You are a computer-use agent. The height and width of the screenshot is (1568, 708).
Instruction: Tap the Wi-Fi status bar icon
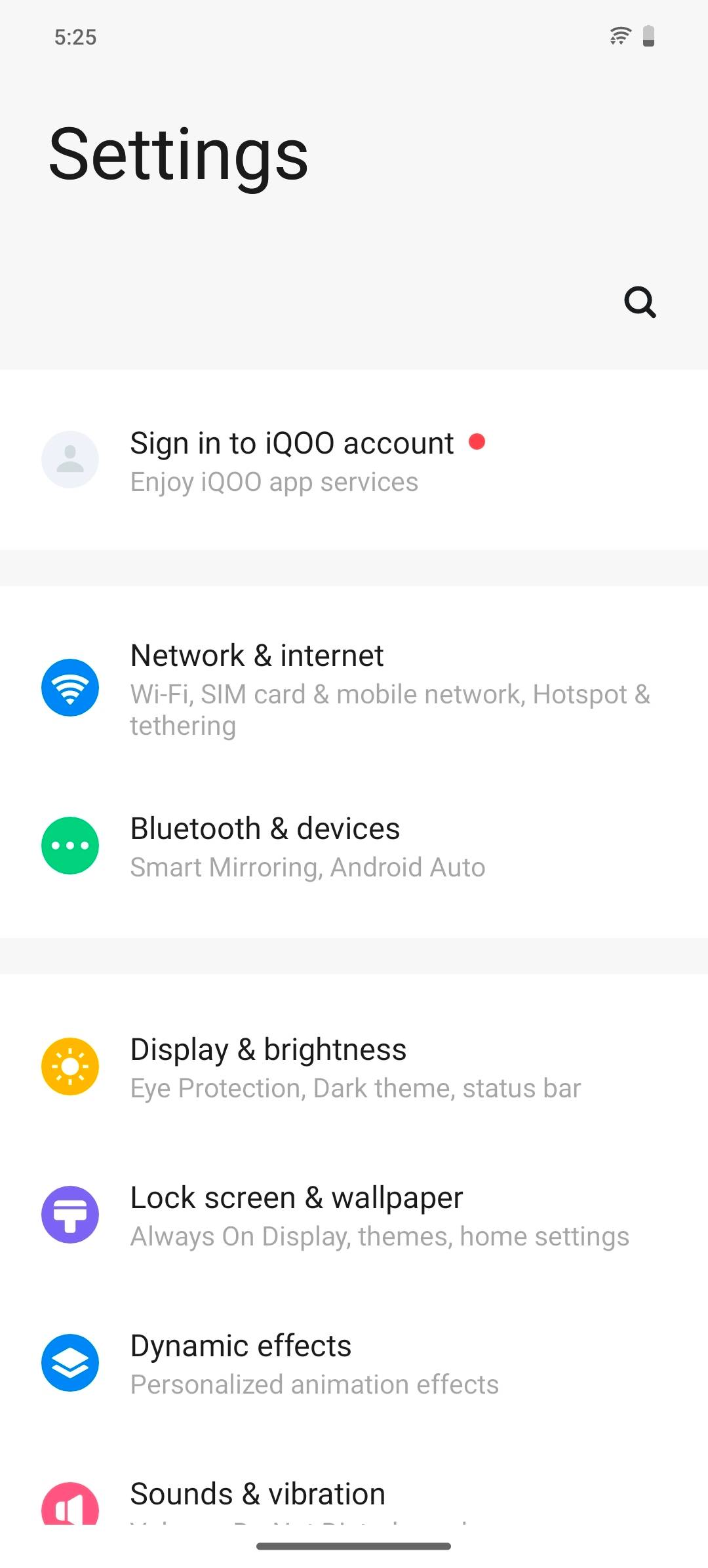[x=620, y=37]
